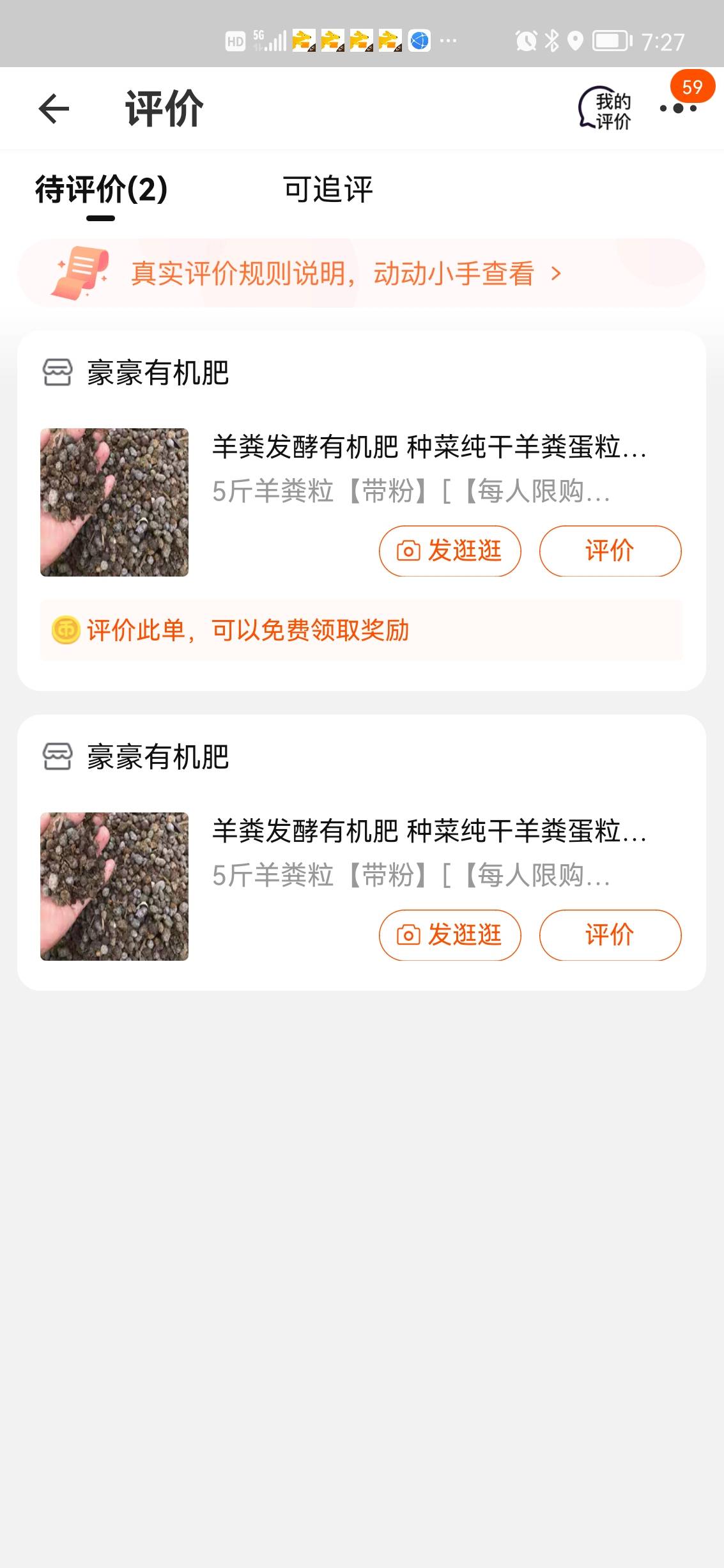The width and height of the screenshot is (724, 1568).
Task: Switch to the 可追评 tab
Action: click(x=328, y=190)
